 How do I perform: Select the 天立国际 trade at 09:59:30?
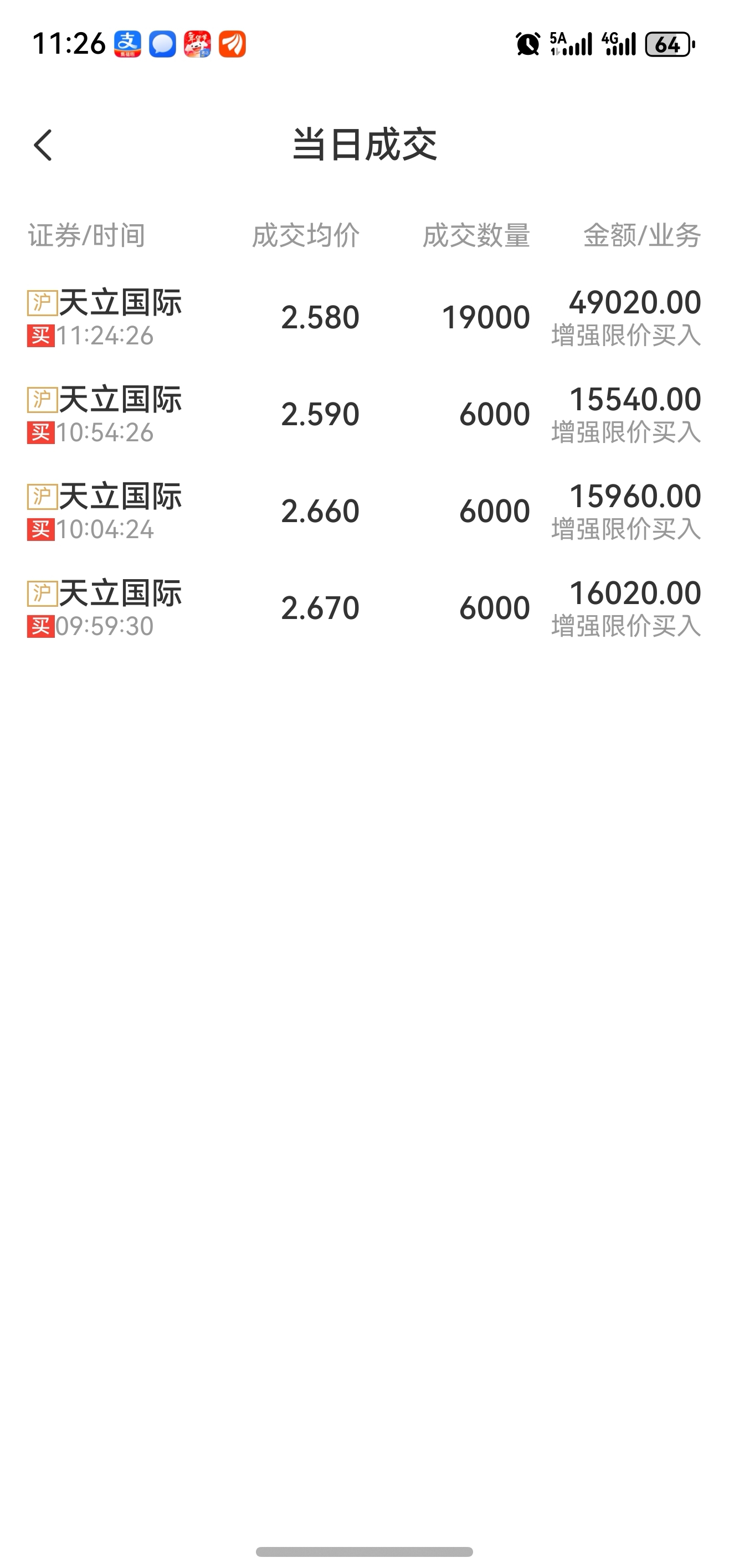(364, 608)
